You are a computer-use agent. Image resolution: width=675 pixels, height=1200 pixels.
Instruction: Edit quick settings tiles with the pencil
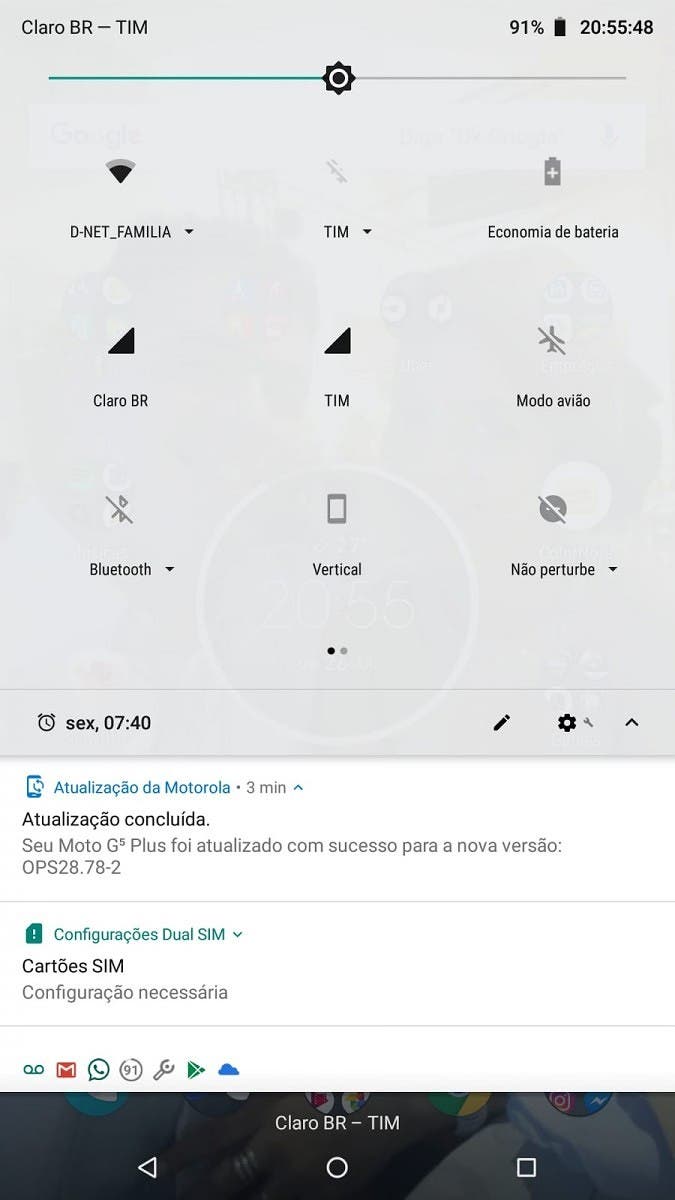502,722
